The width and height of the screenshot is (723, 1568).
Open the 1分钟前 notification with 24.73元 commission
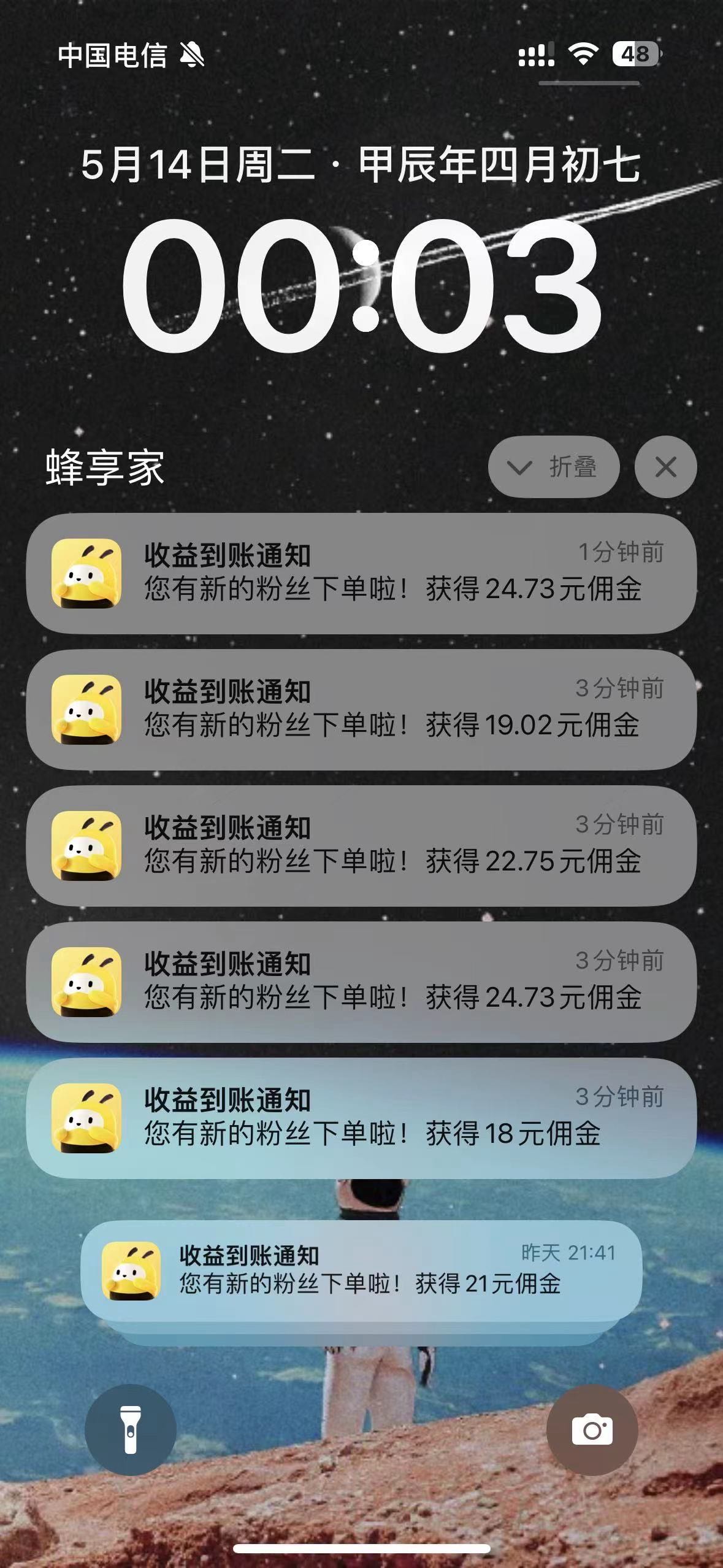tap(361, 574)
